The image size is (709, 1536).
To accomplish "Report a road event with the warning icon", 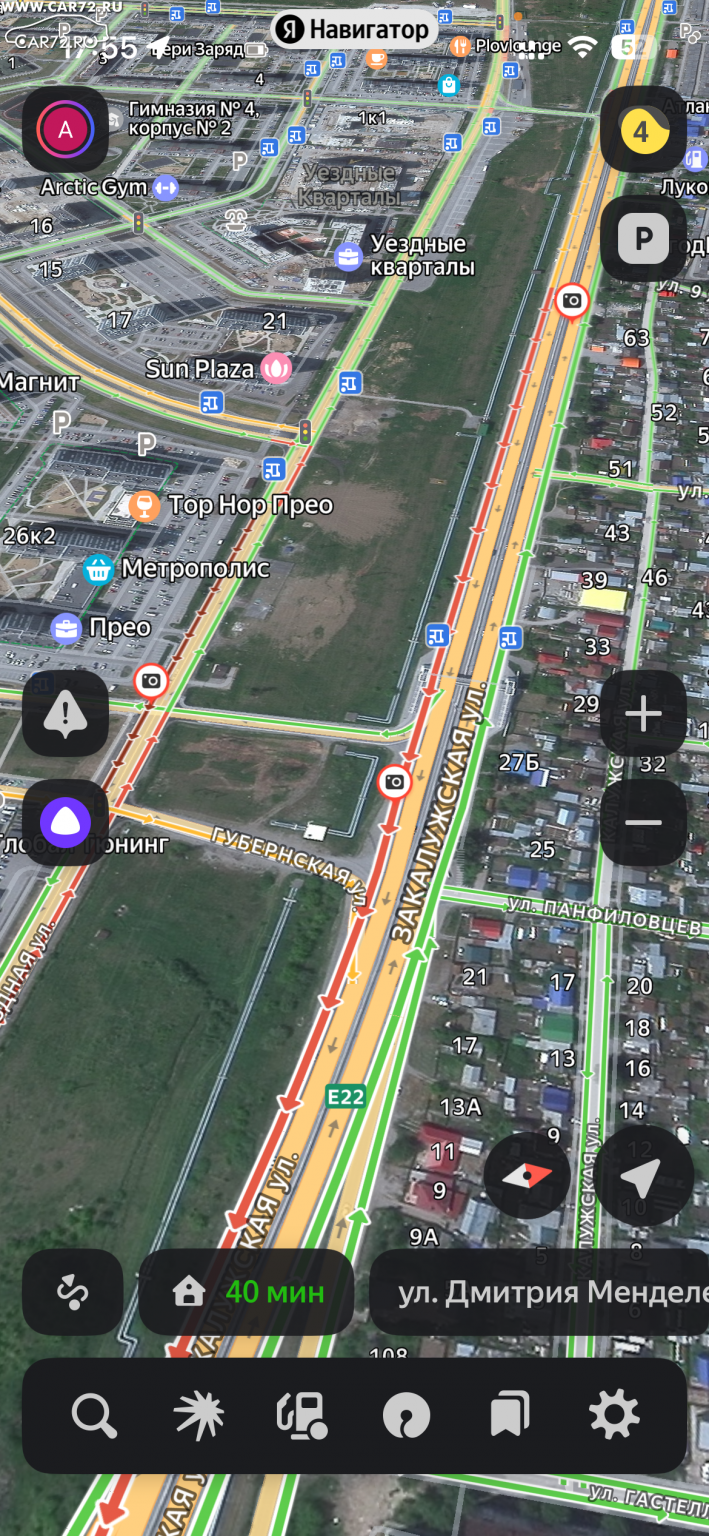I will tap(66, 713).
